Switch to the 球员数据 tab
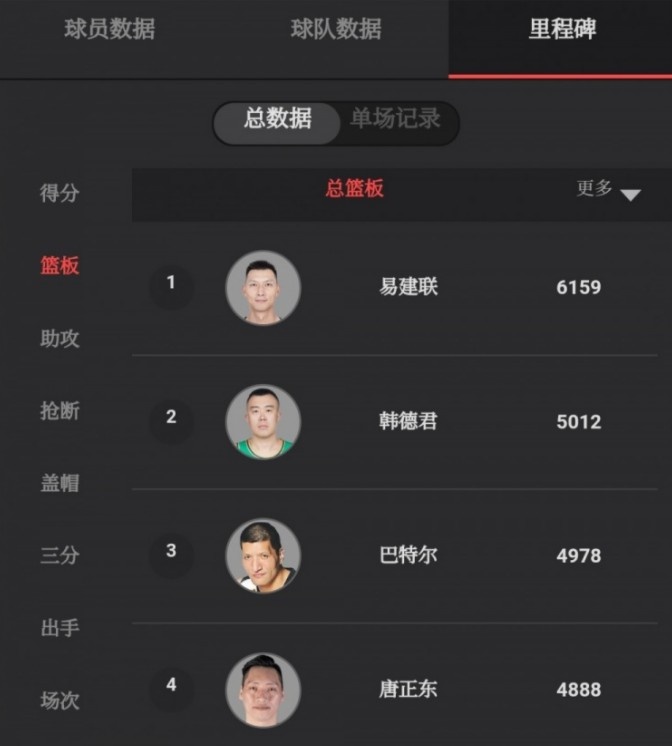672x746 pixels. [x=110, y=29]
